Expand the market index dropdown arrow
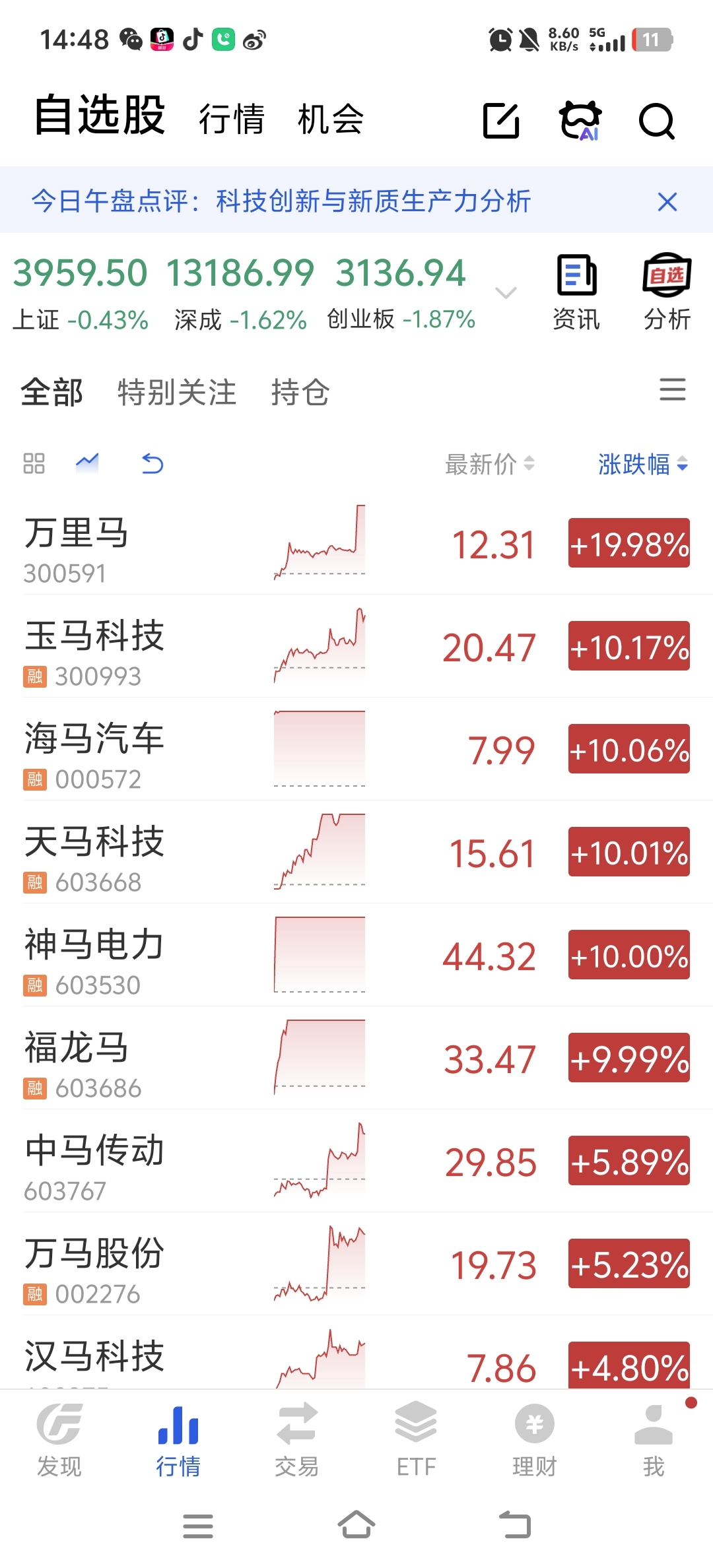 [506, 292]
